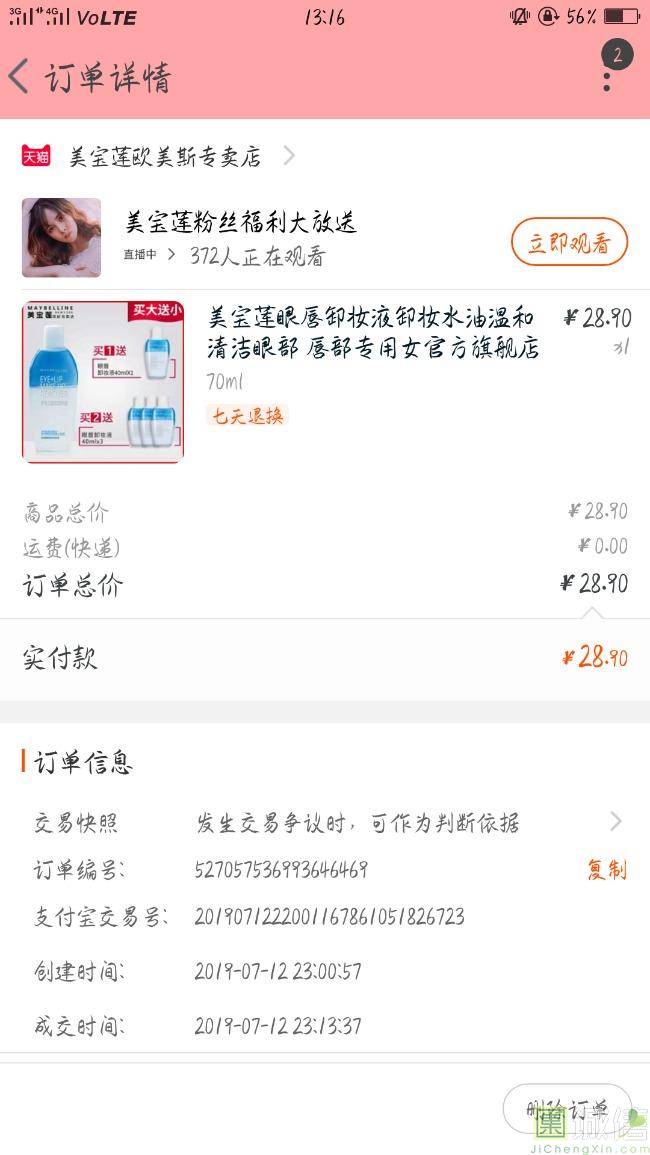The image size is (650, 1155).
Task: Tap 立即观看 to watch livestream
Action: (568, 243)
